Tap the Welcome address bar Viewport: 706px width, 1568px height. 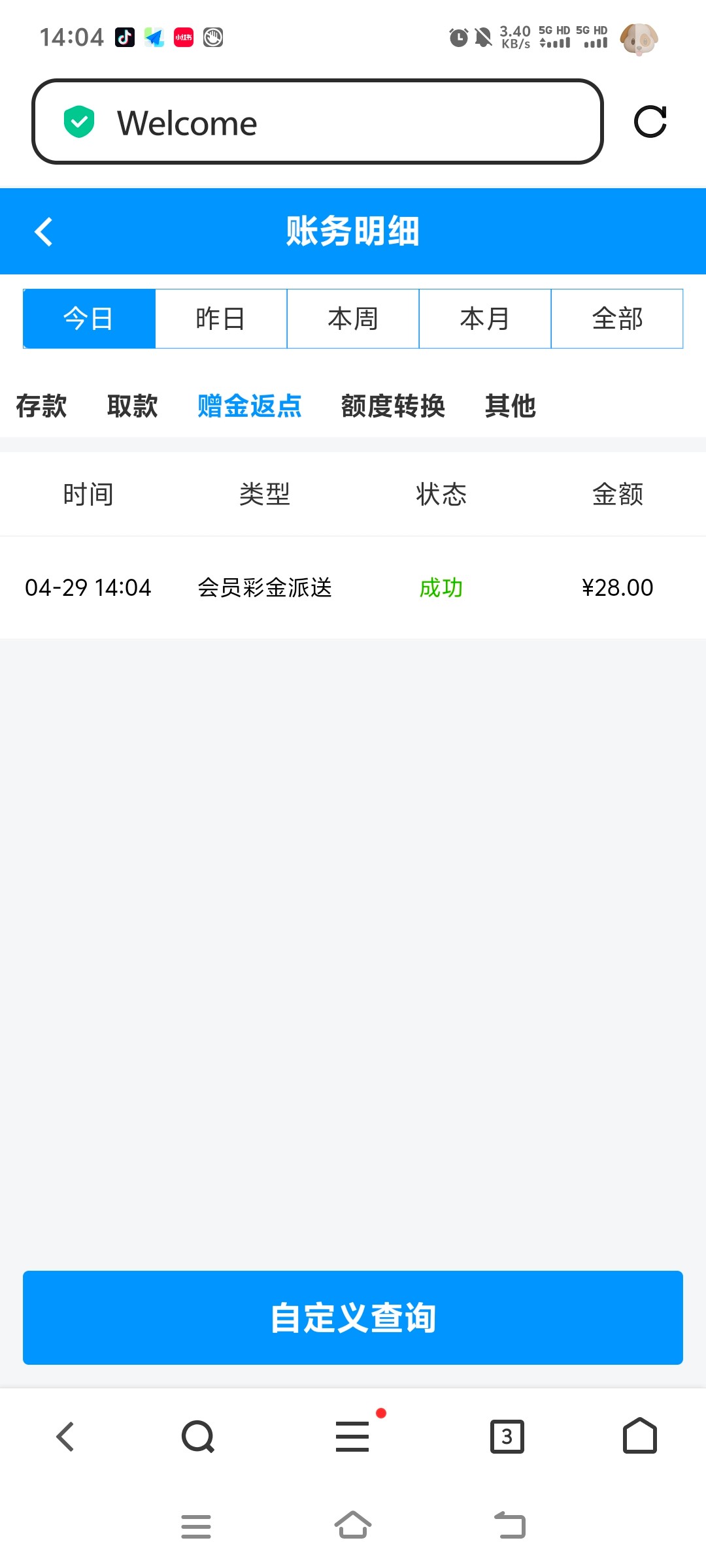tap(320, 122)
